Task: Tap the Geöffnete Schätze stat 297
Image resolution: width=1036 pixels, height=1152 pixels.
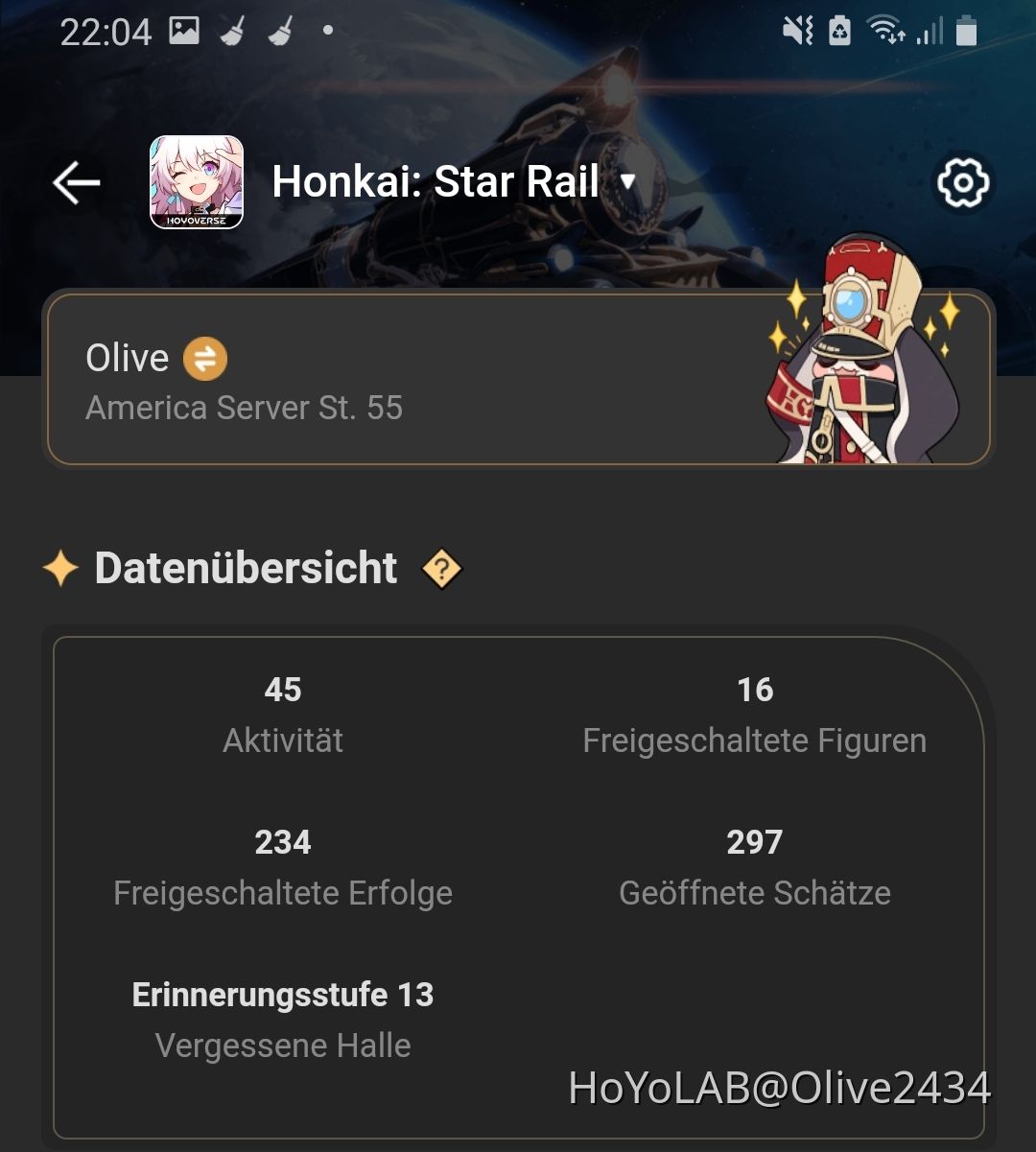Action: [x=756, y=868]
